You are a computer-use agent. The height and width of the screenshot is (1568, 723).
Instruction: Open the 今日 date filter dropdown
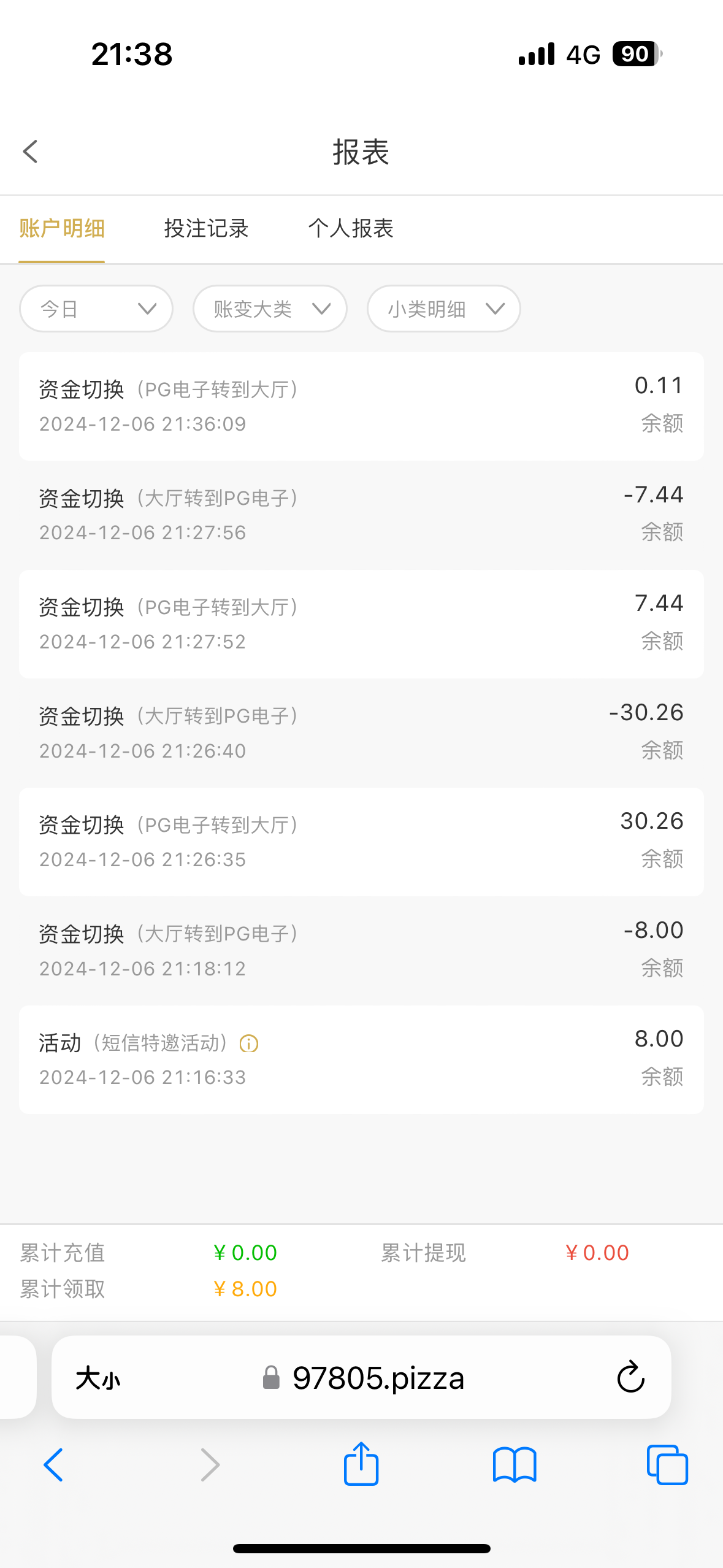[x=96, y=309]
